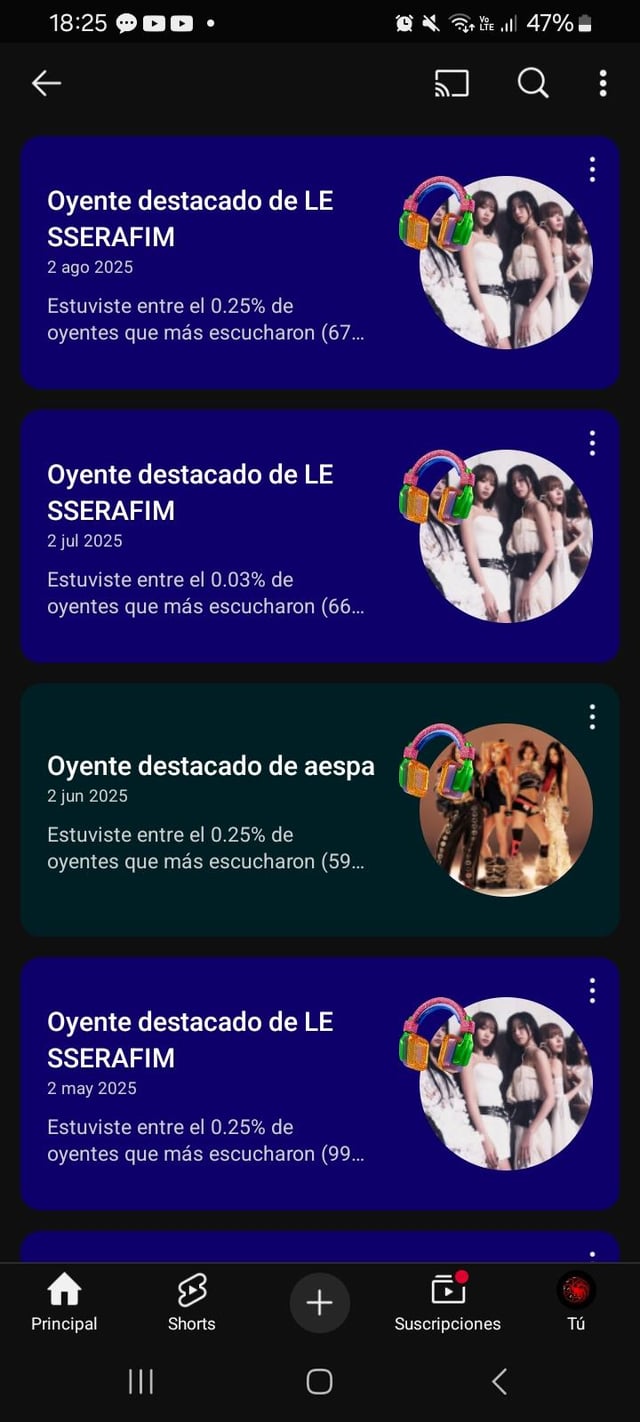640x1422 pixels.
Task: Open the top bar overflow menu
Action: pos(603,84)
